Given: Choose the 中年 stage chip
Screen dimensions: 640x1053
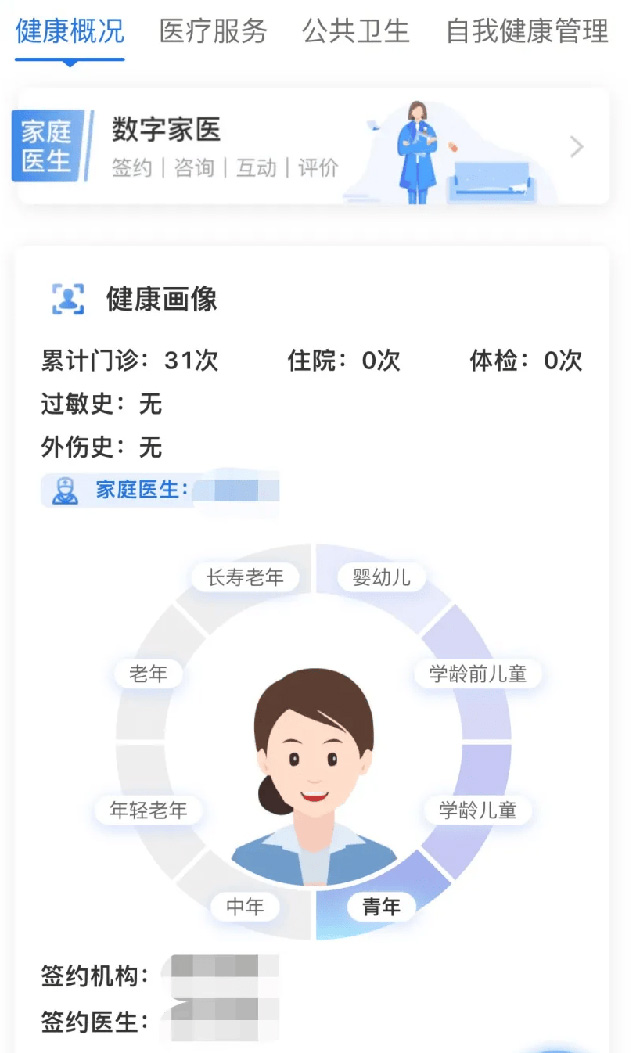Looking at the screenshot, I should pyautogui.click(x=245, y=907).
